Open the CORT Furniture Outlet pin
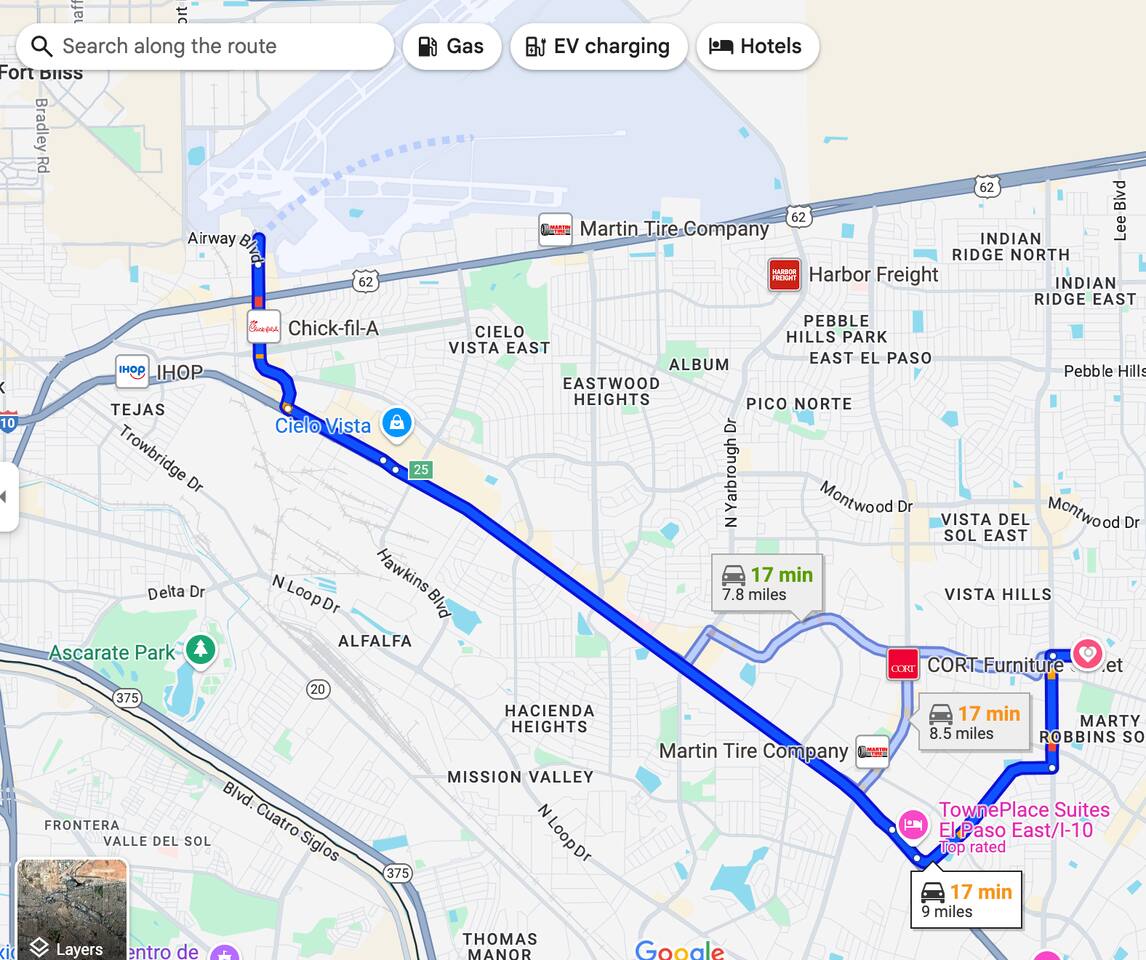The image size is (1146, 960). pos(903,665)
